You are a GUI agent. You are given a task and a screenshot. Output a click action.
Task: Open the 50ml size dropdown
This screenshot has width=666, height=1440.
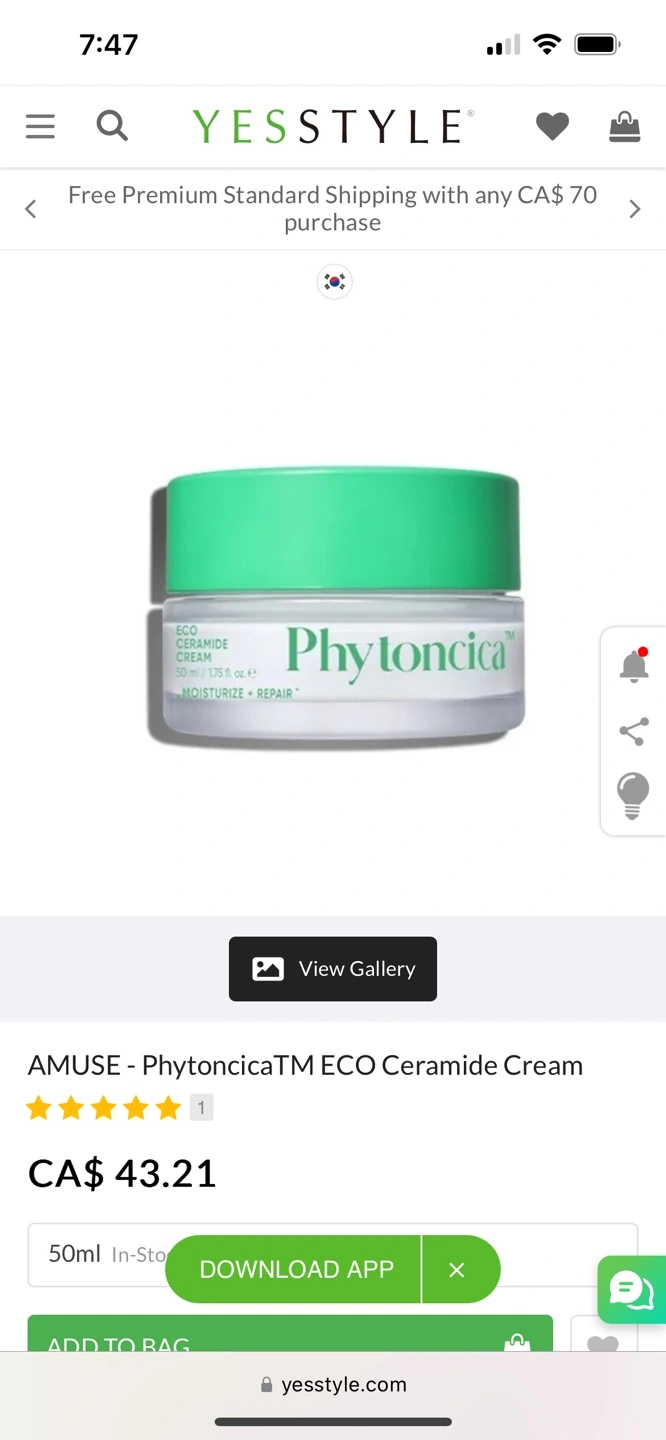coord(333,1255)
